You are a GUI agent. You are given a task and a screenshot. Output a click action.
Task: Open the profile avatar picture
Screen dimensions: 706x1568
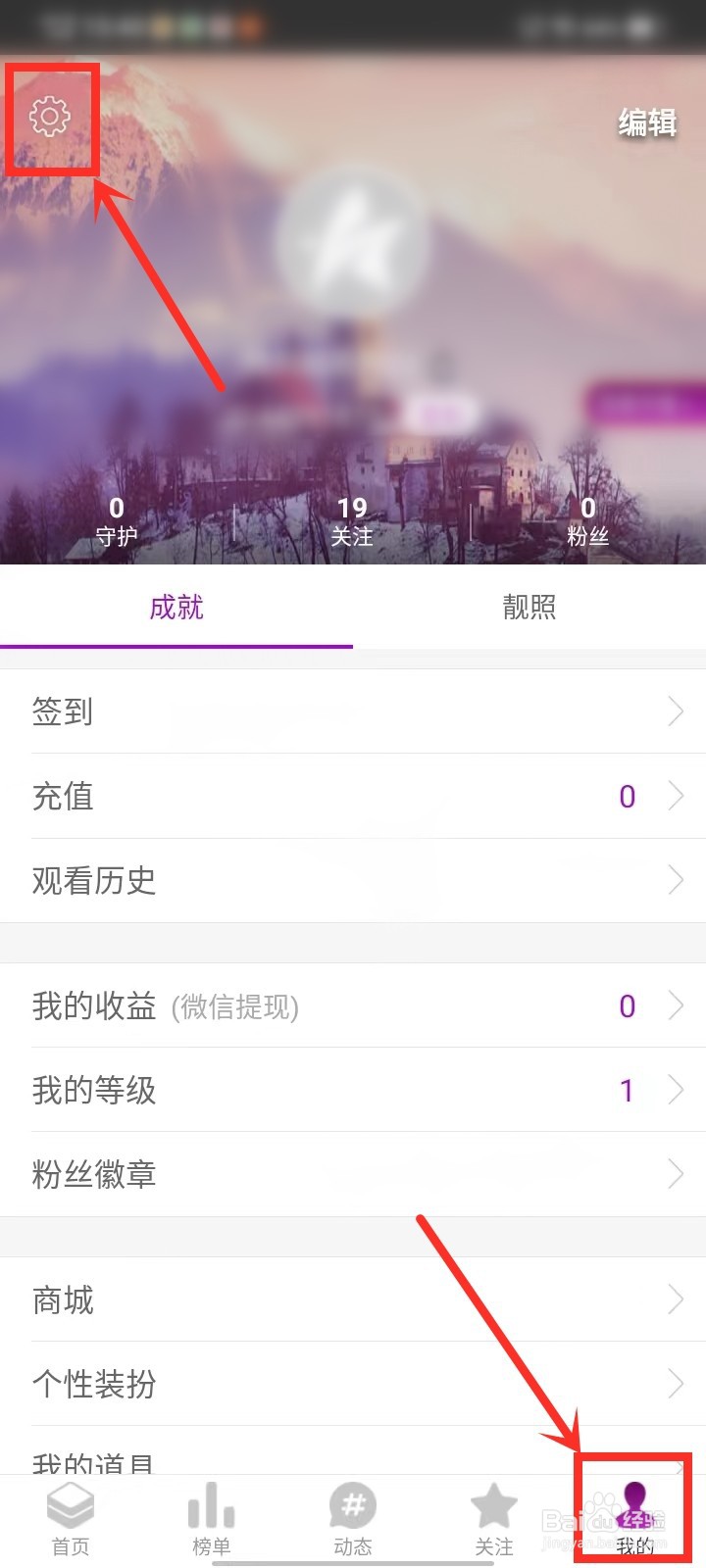(x=352, y=242)
